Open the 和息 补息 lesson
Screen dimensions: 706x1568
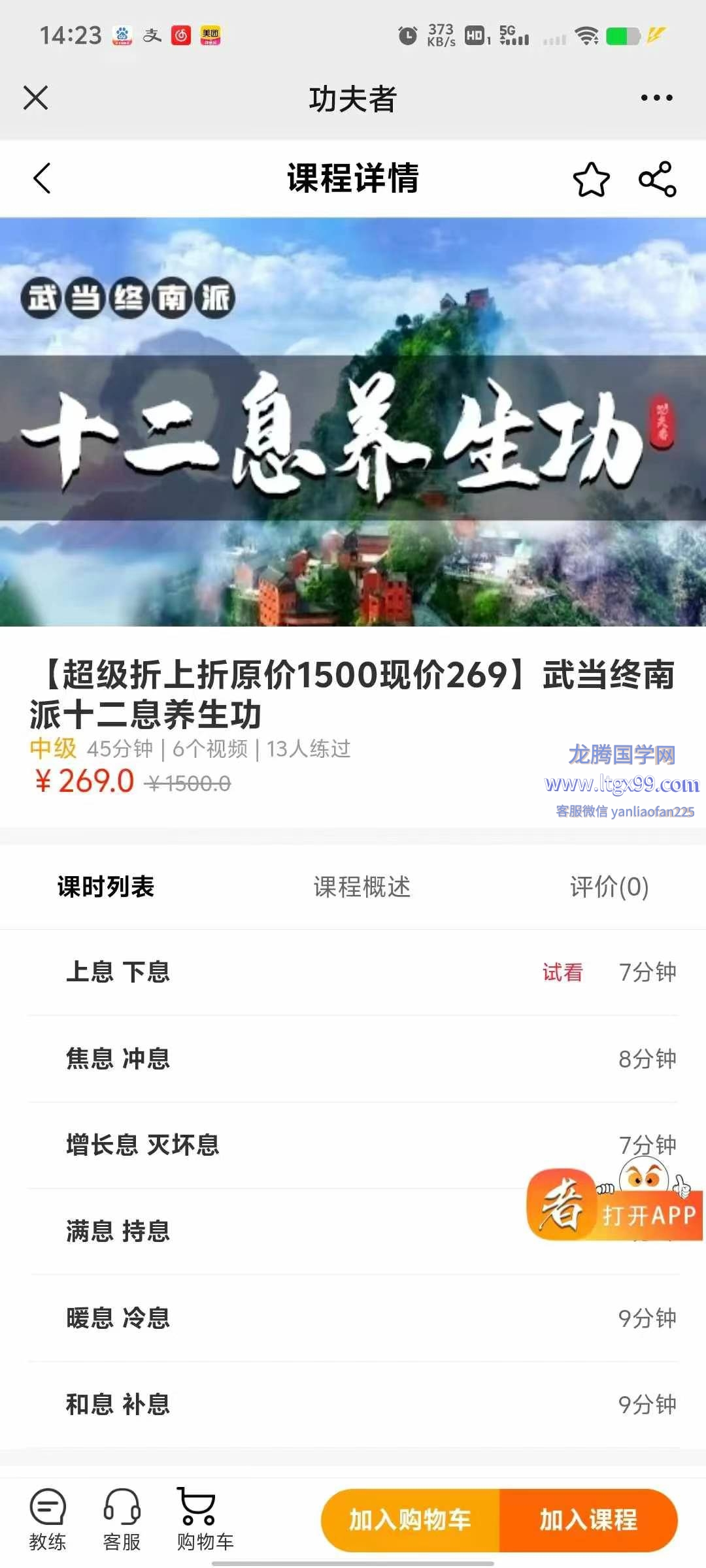pos(118,1404)
